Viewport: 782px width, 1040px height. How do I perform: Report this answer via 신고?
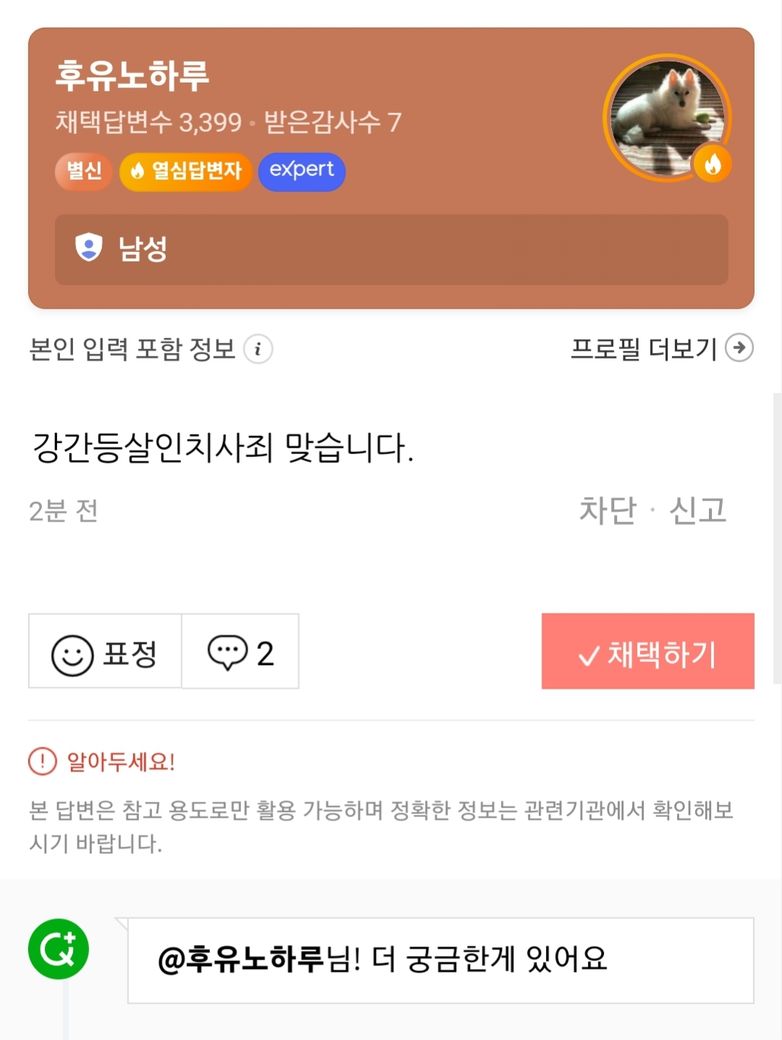[697, 510]
